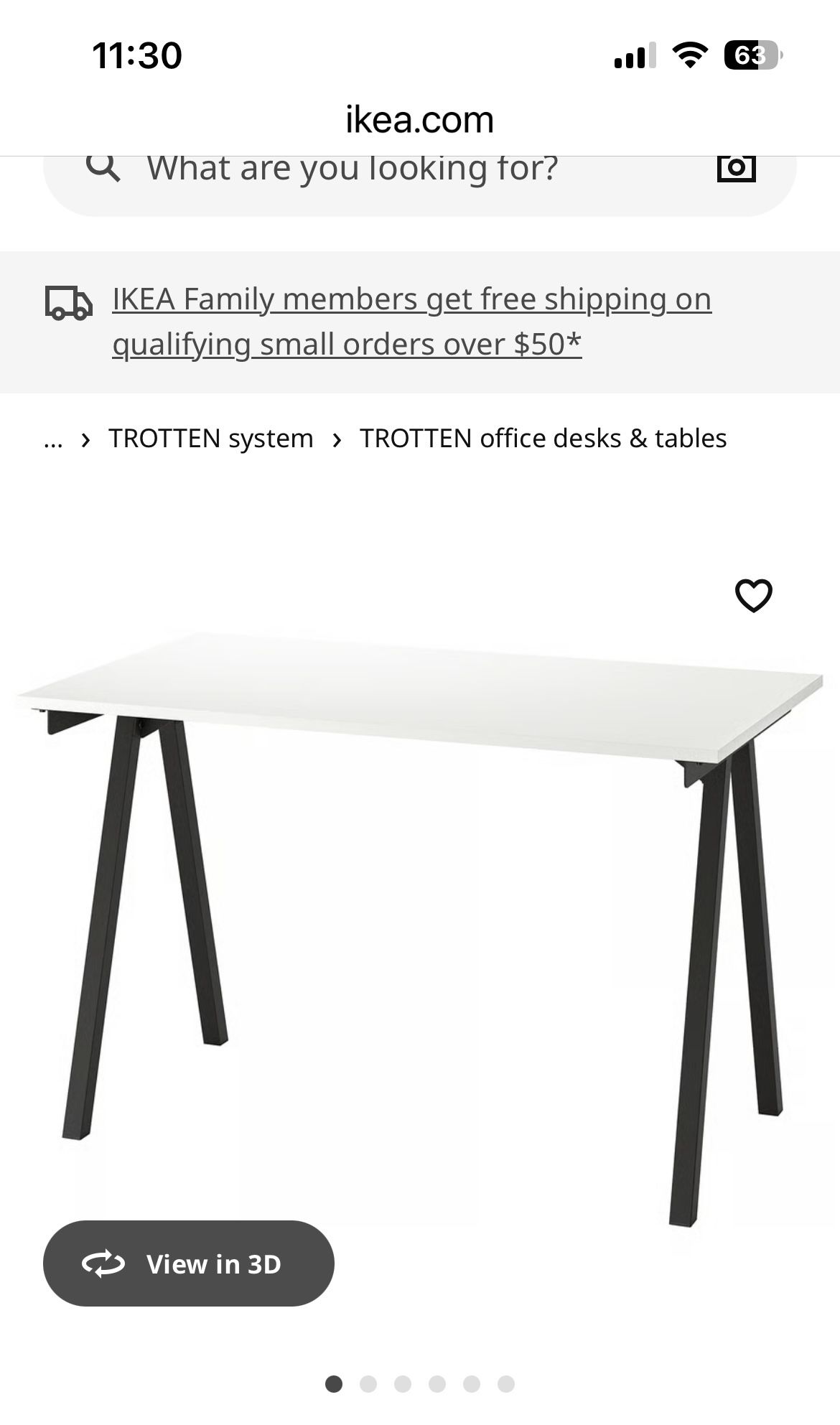View the desk in 3D

[x=189, y=1263]
